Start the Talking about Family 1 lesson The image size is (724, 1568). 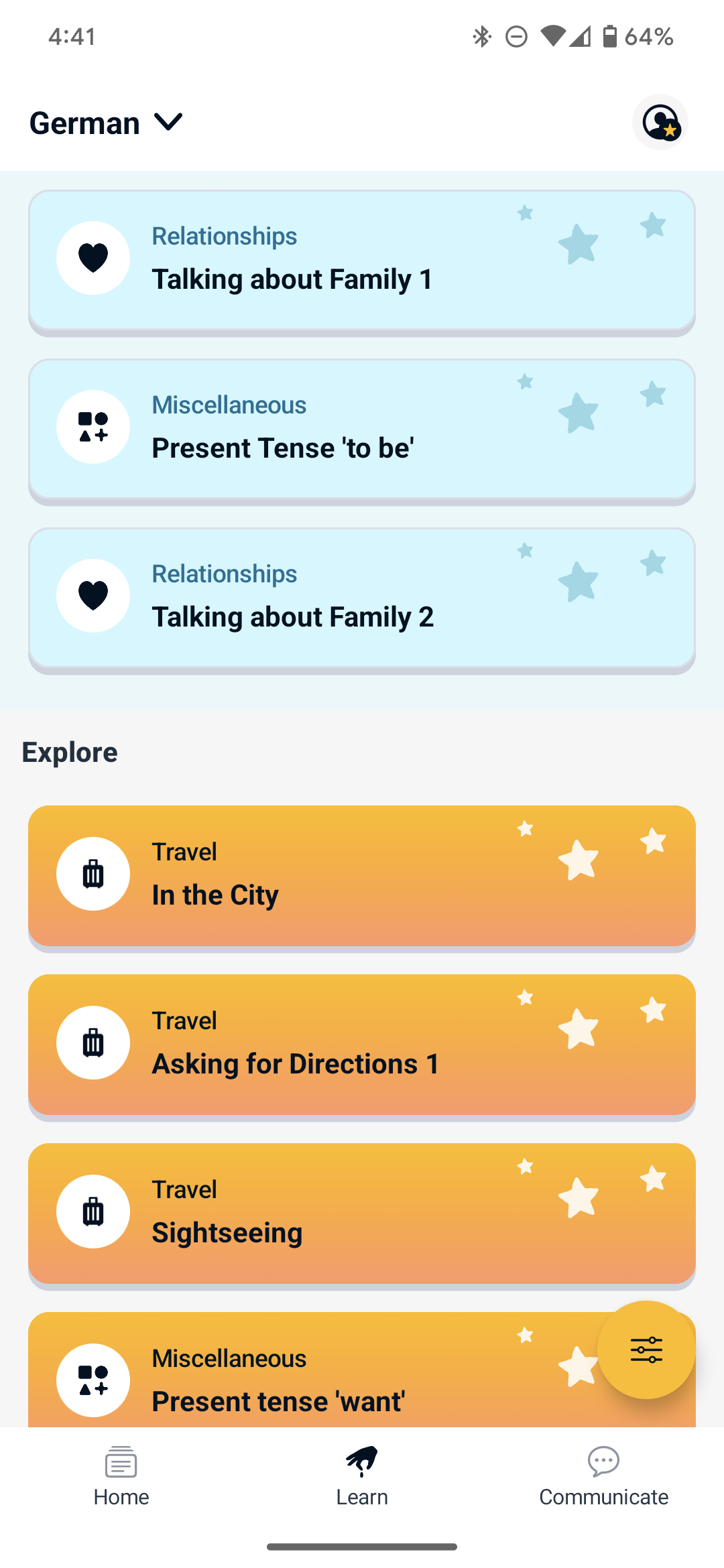tap(361, 260)
